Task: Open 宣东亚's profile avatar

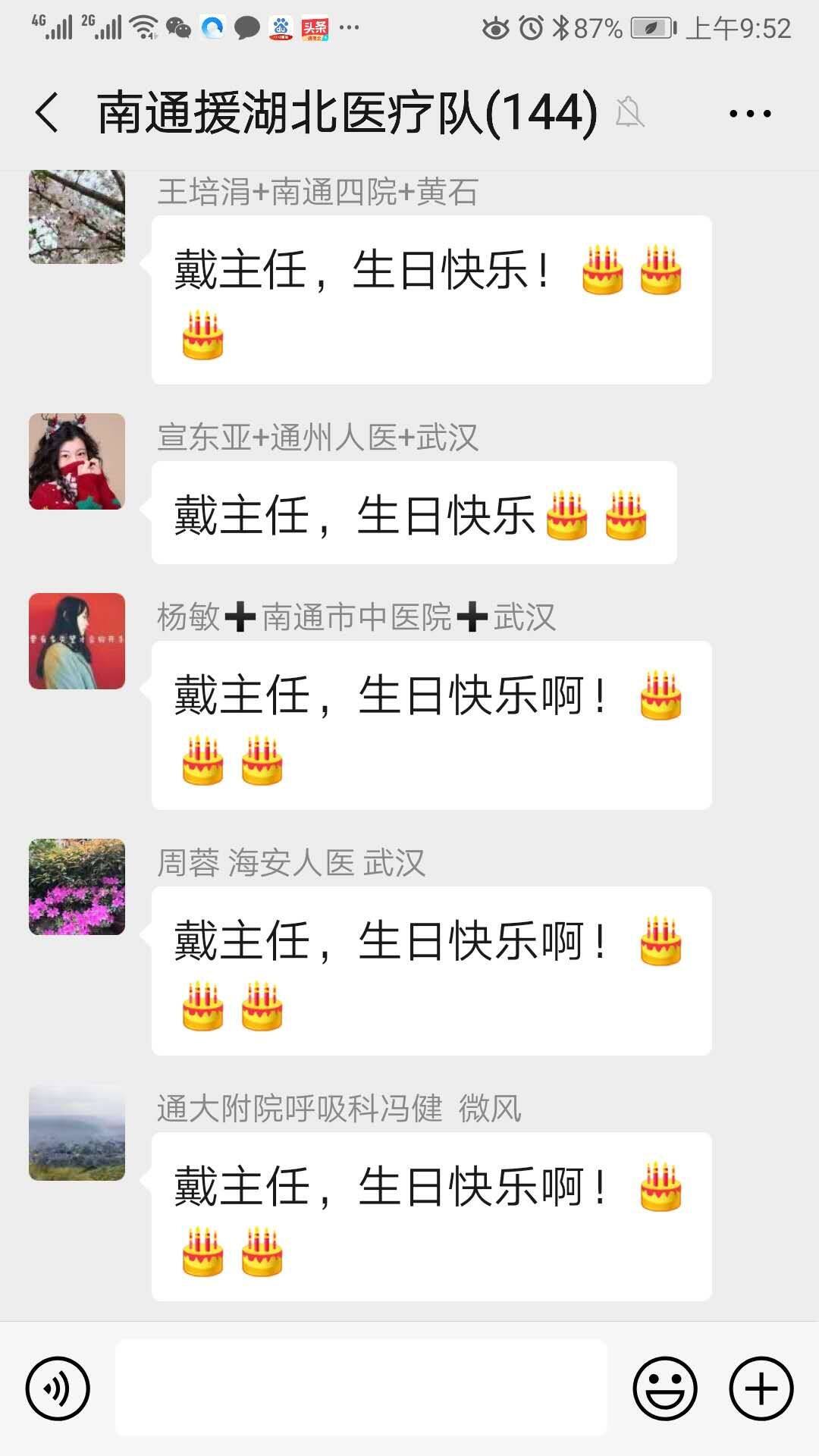Action: (x=77, y=461)
